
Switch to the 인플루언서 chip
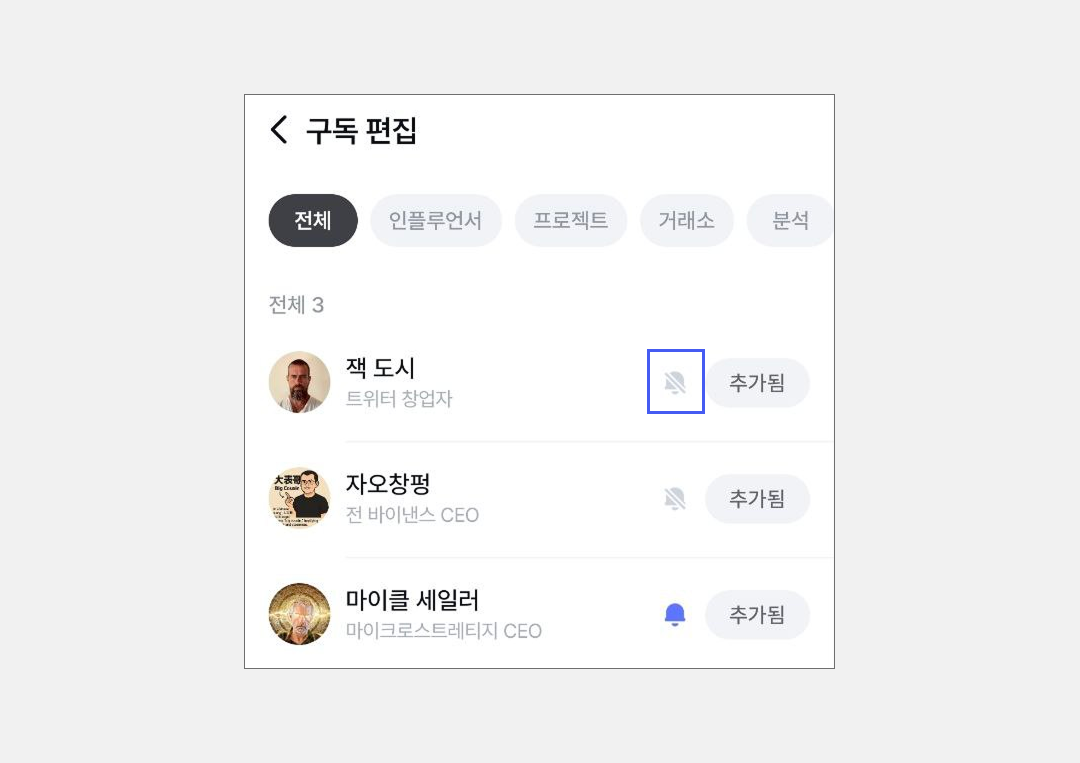click(435, 220)
